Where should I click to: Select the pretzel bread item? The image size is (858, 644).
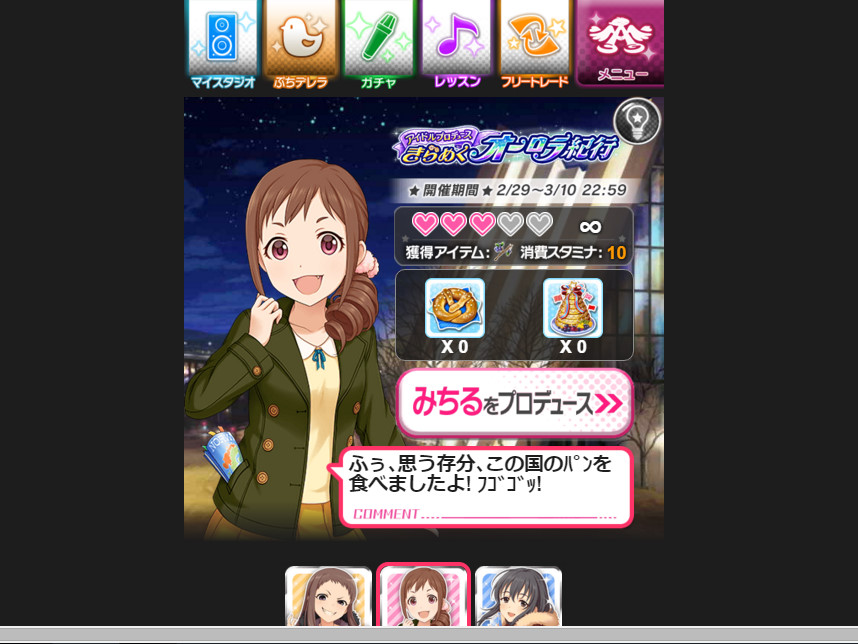tap(455, 309)
